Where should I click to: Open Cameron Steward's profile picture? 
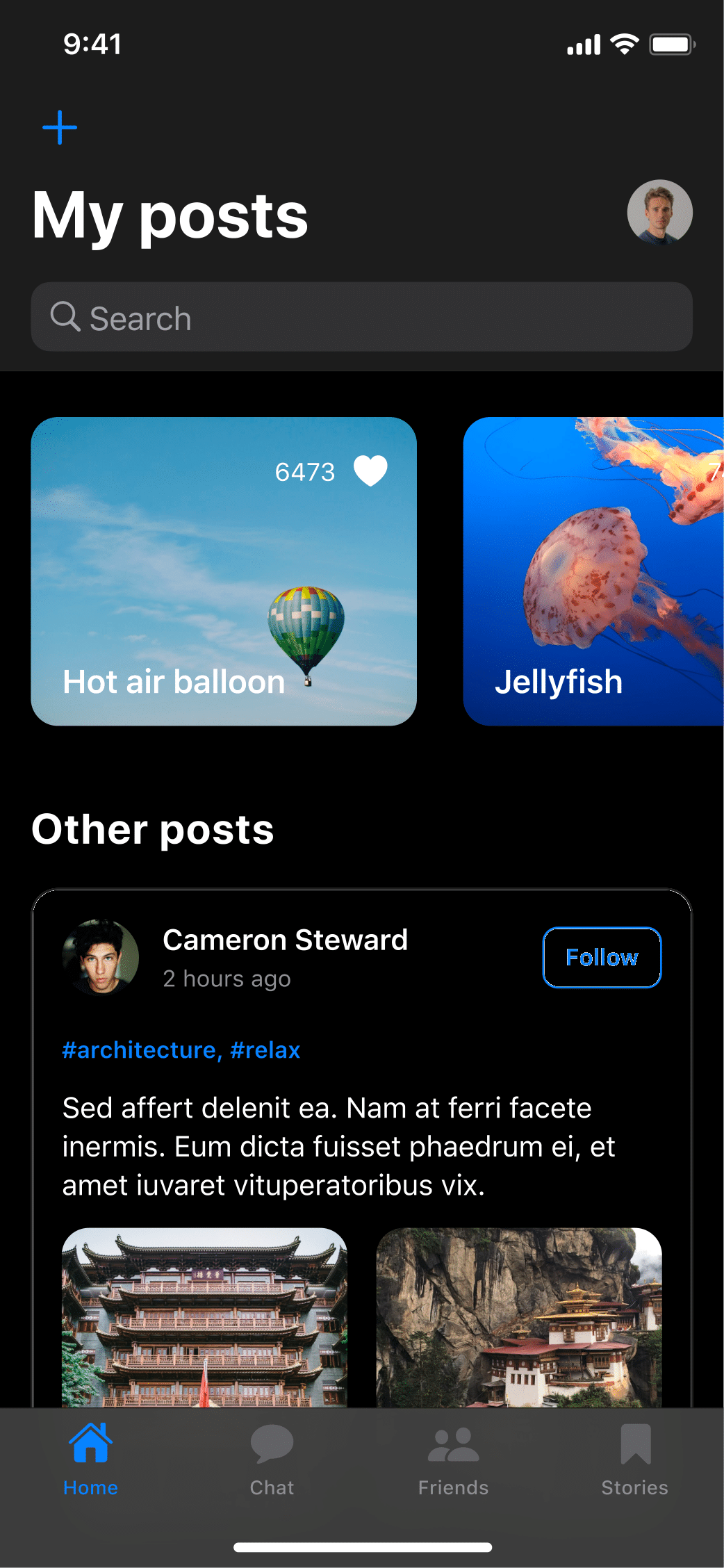click(101, 957)
